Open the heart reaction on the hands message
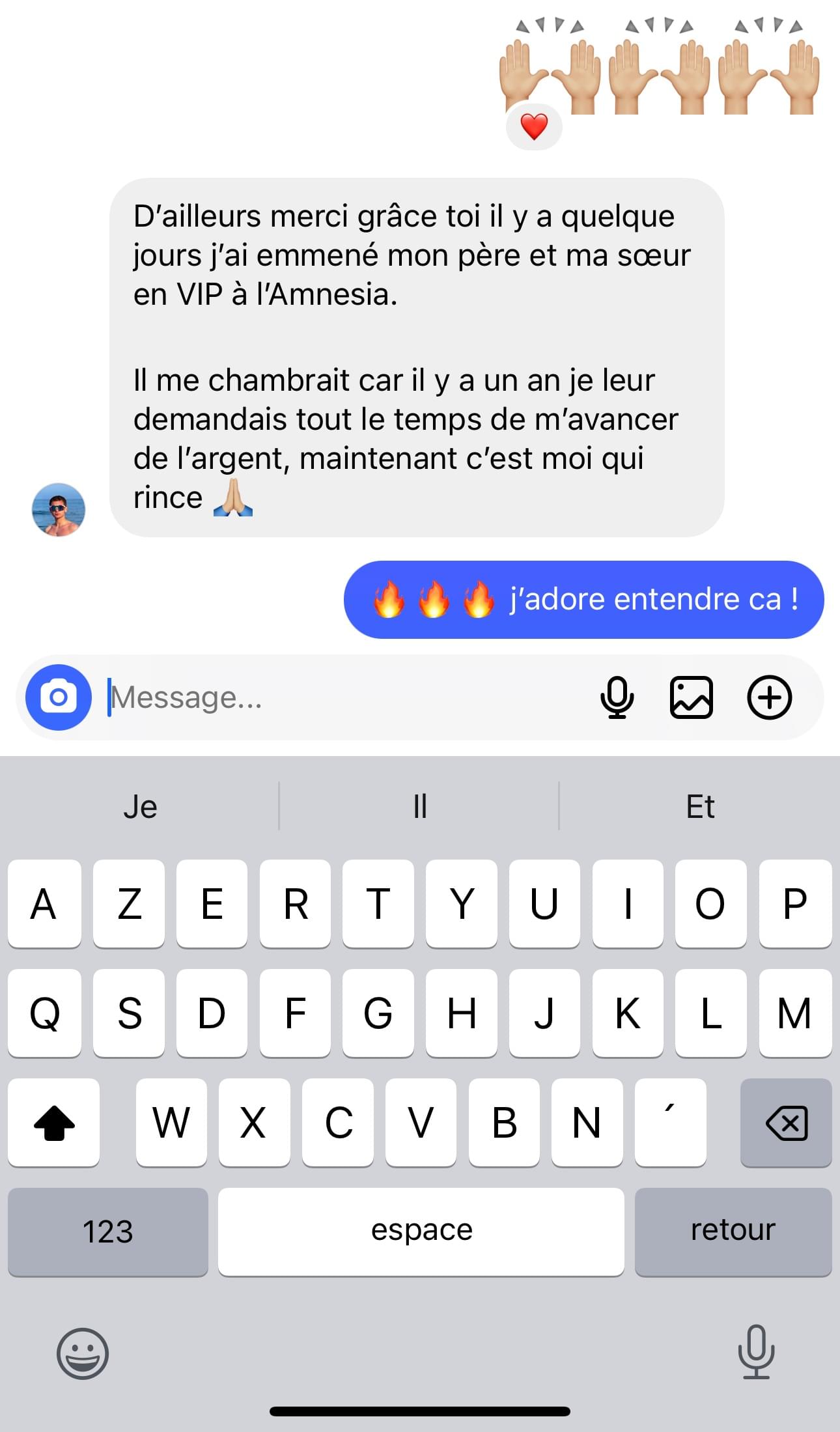Screen dimensions: 840x1432 (x=534, y=126)
